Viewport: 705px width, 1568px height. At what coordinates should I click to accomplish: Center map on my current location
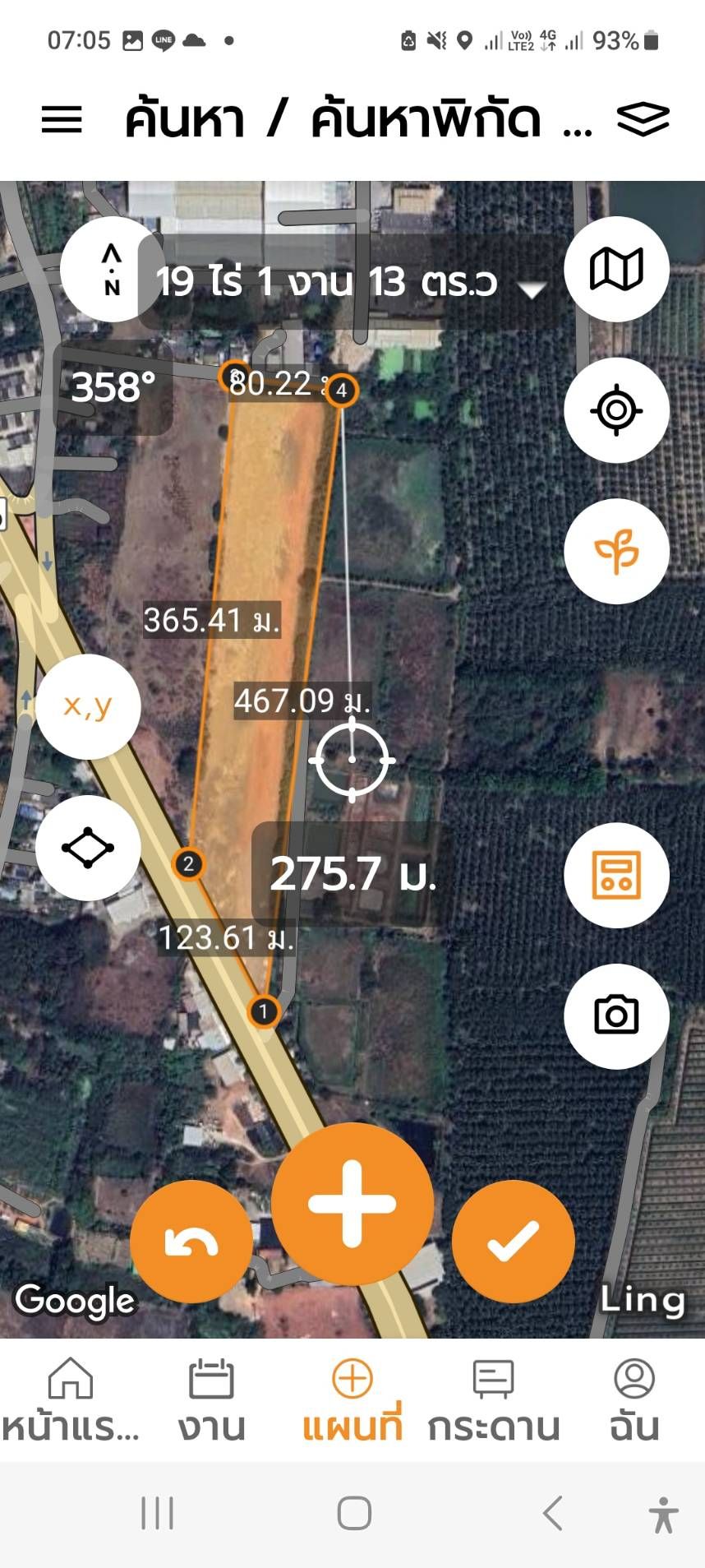(616, 409)
